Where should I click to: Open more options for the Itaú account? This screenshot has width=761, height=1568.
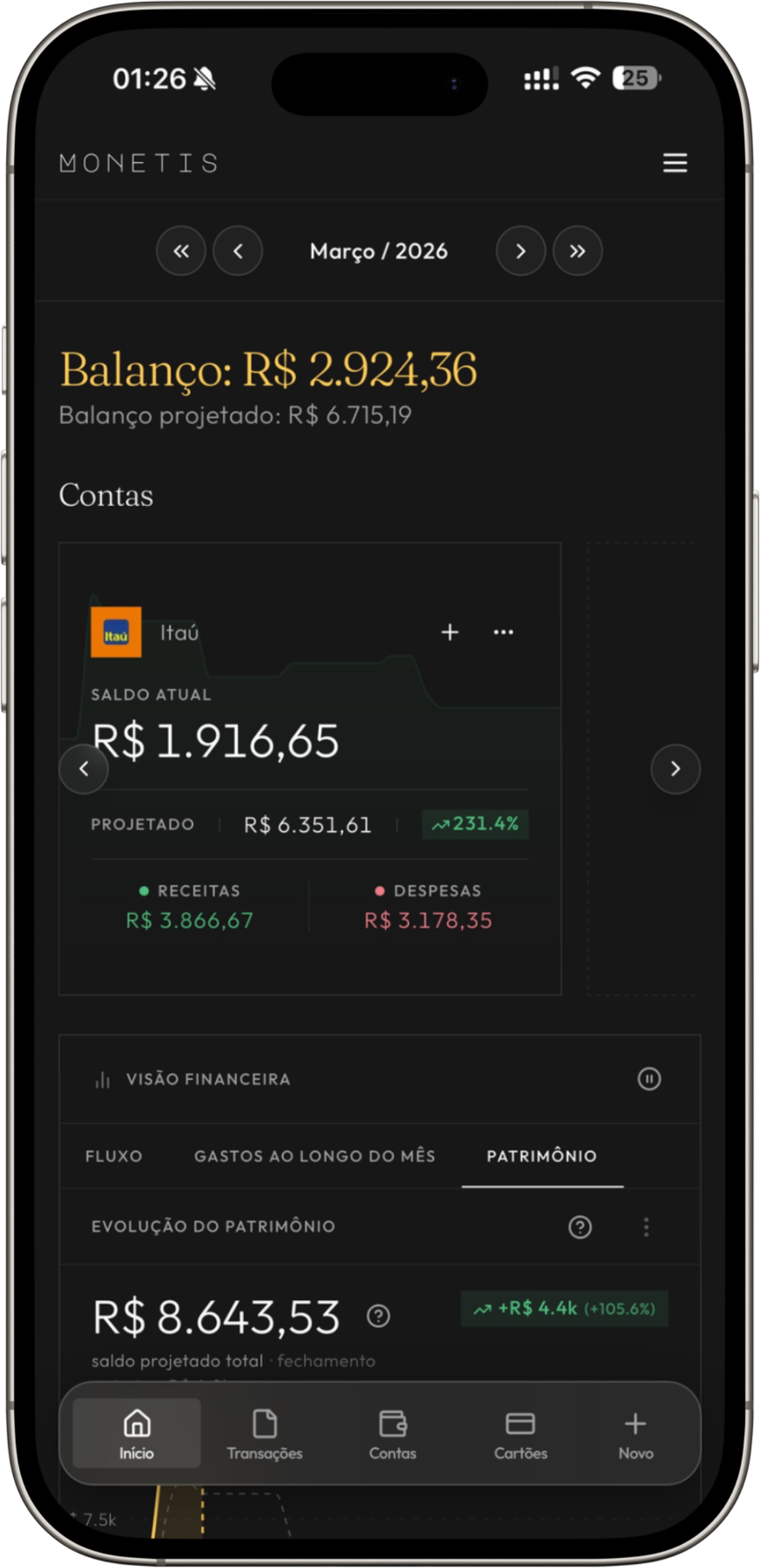(x=503, y=632)
